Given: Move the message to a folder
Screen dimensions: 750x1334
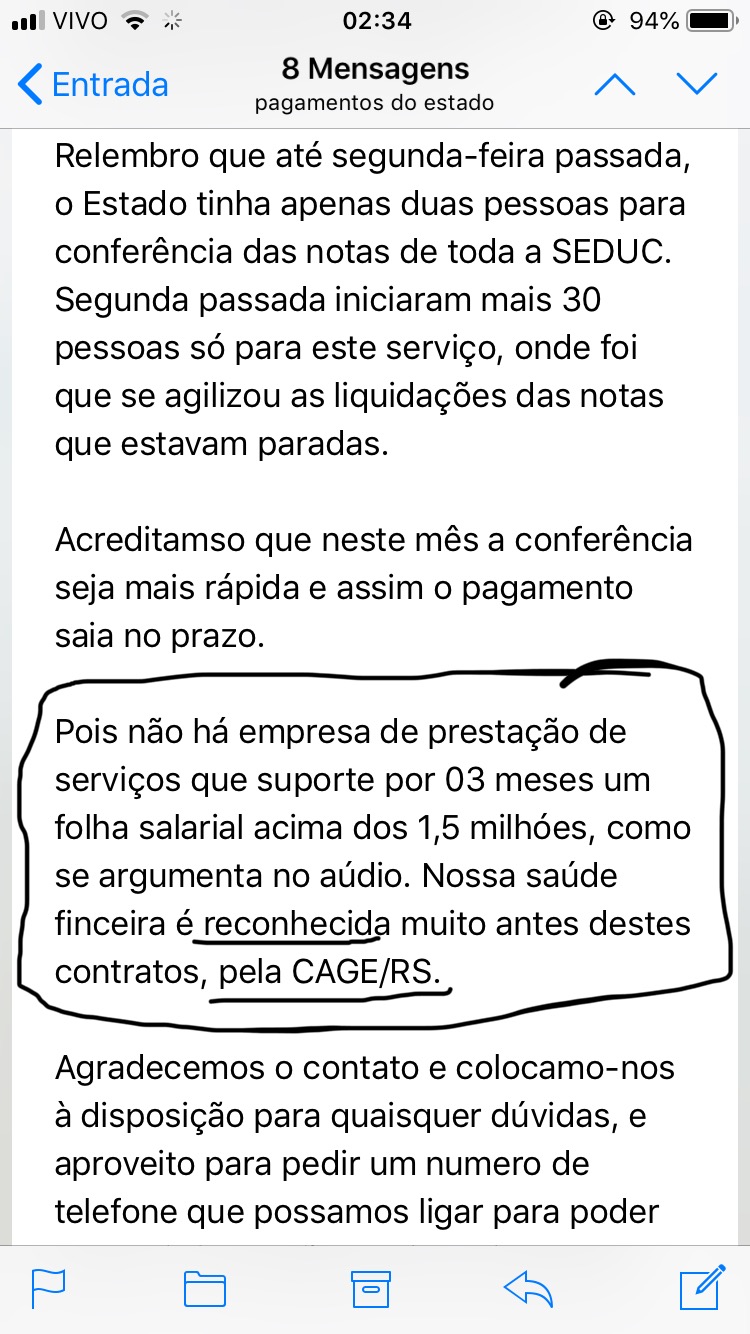Looking at the screenshot, I should pos(205,1289).
